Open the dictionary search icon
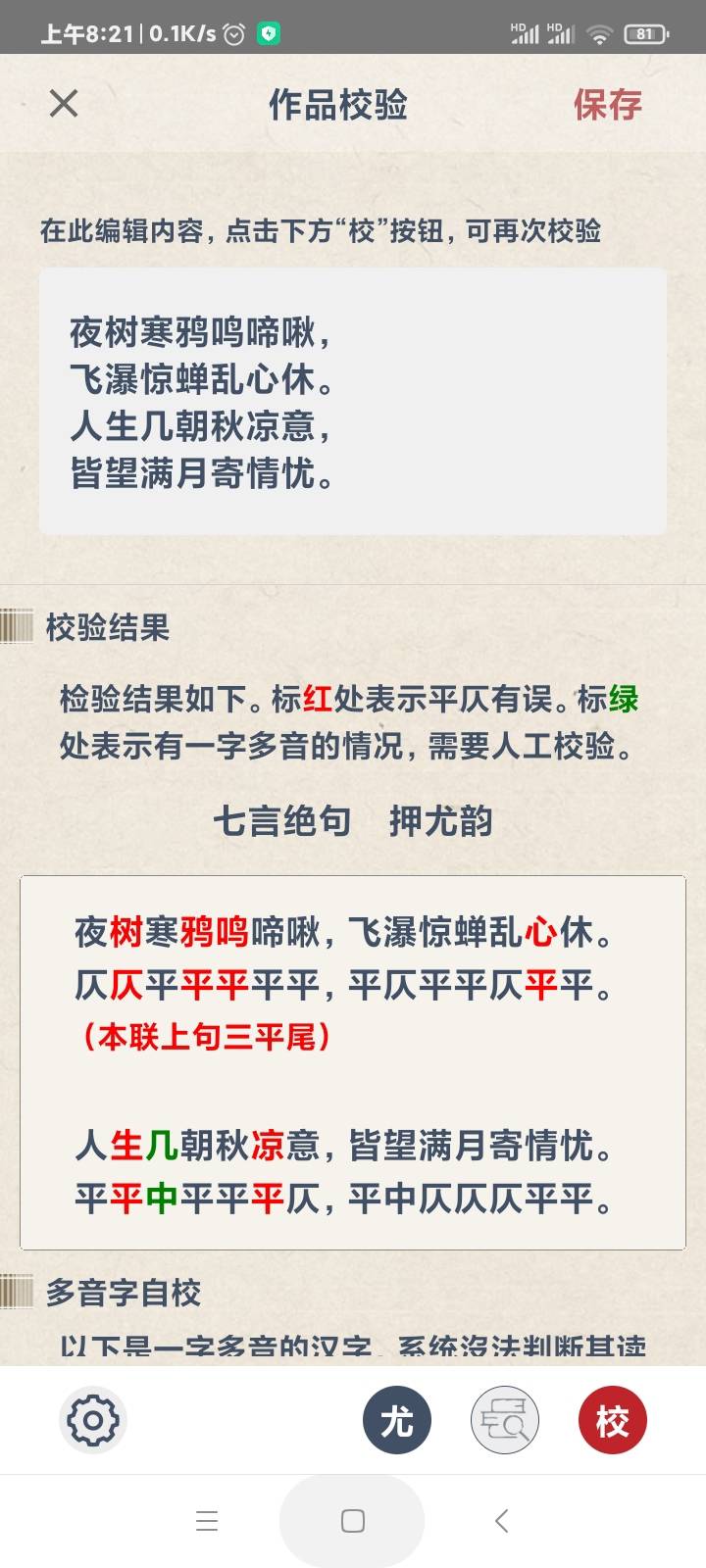This screenshot has width=706, height=1568. 505,1420
